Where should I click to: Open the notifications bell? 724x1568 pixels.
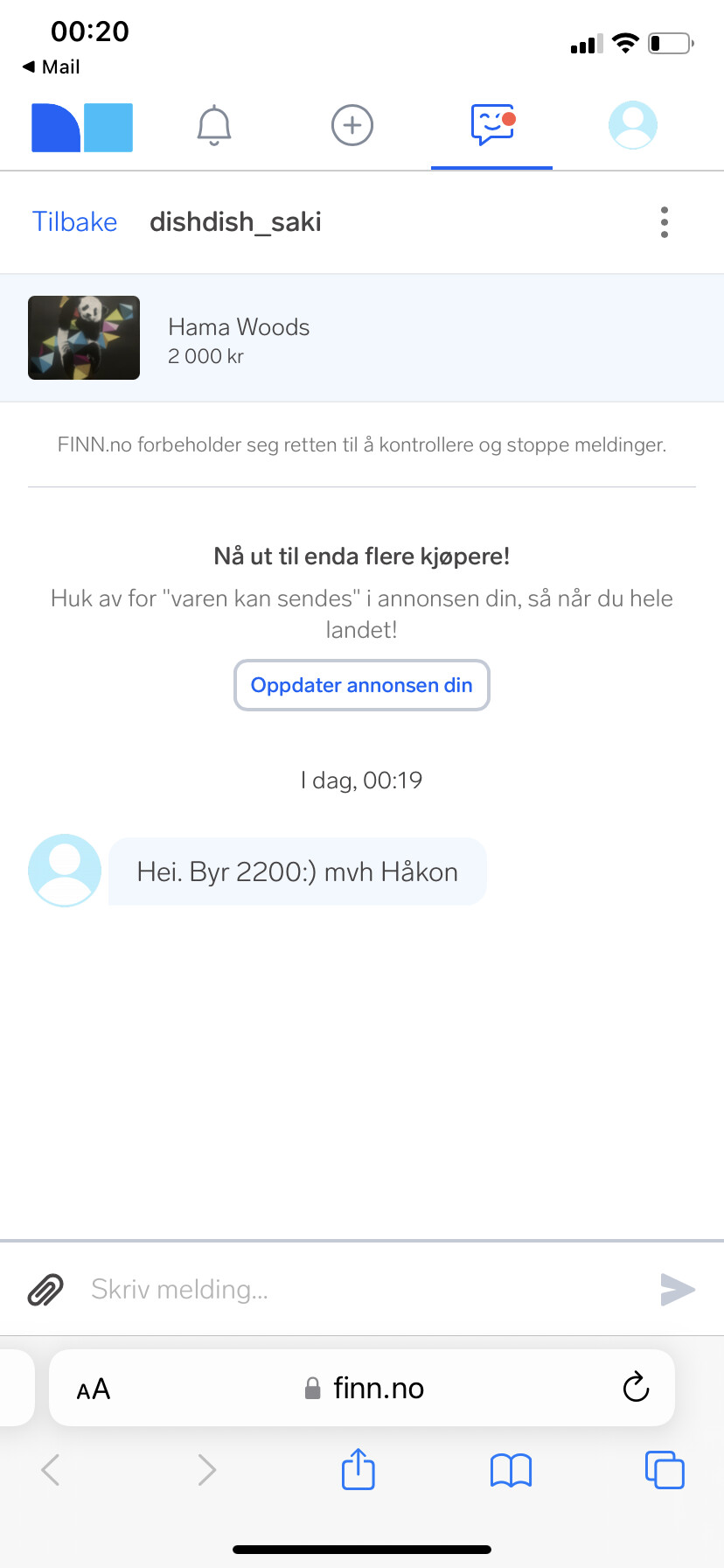pos(213,125)
